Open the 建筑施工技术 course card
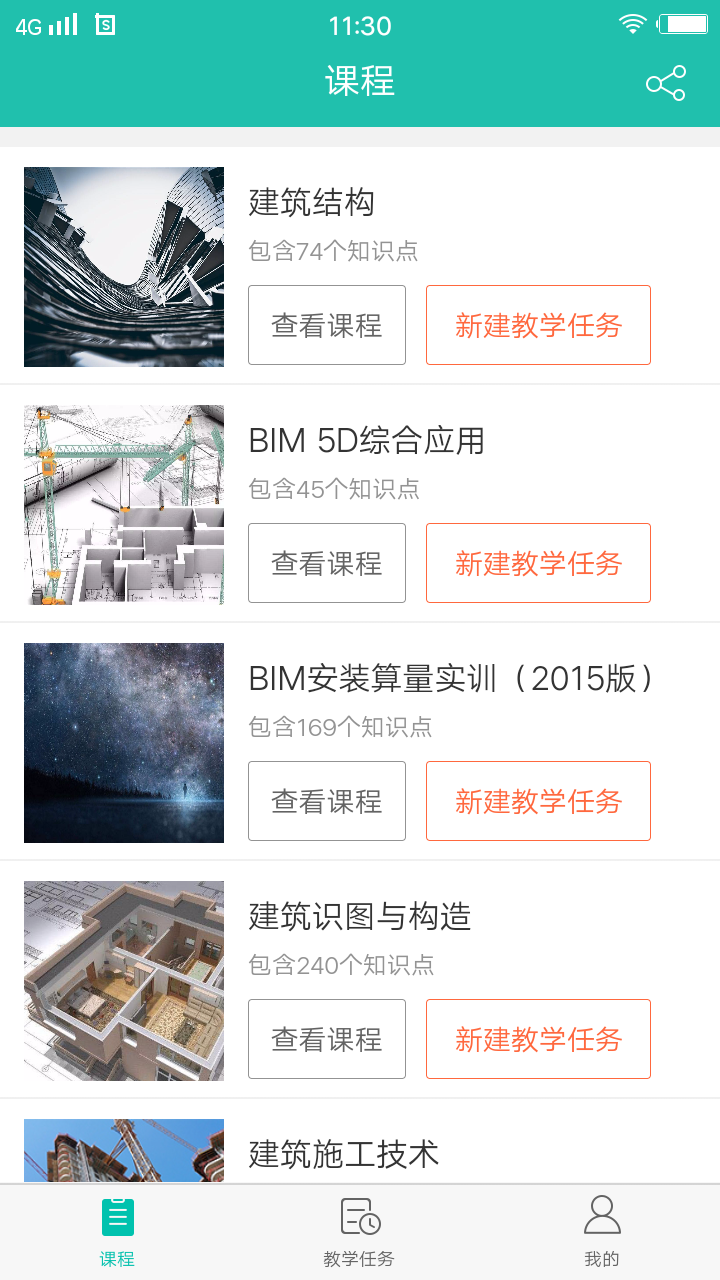720x1280 pixels. [344, 1154]
